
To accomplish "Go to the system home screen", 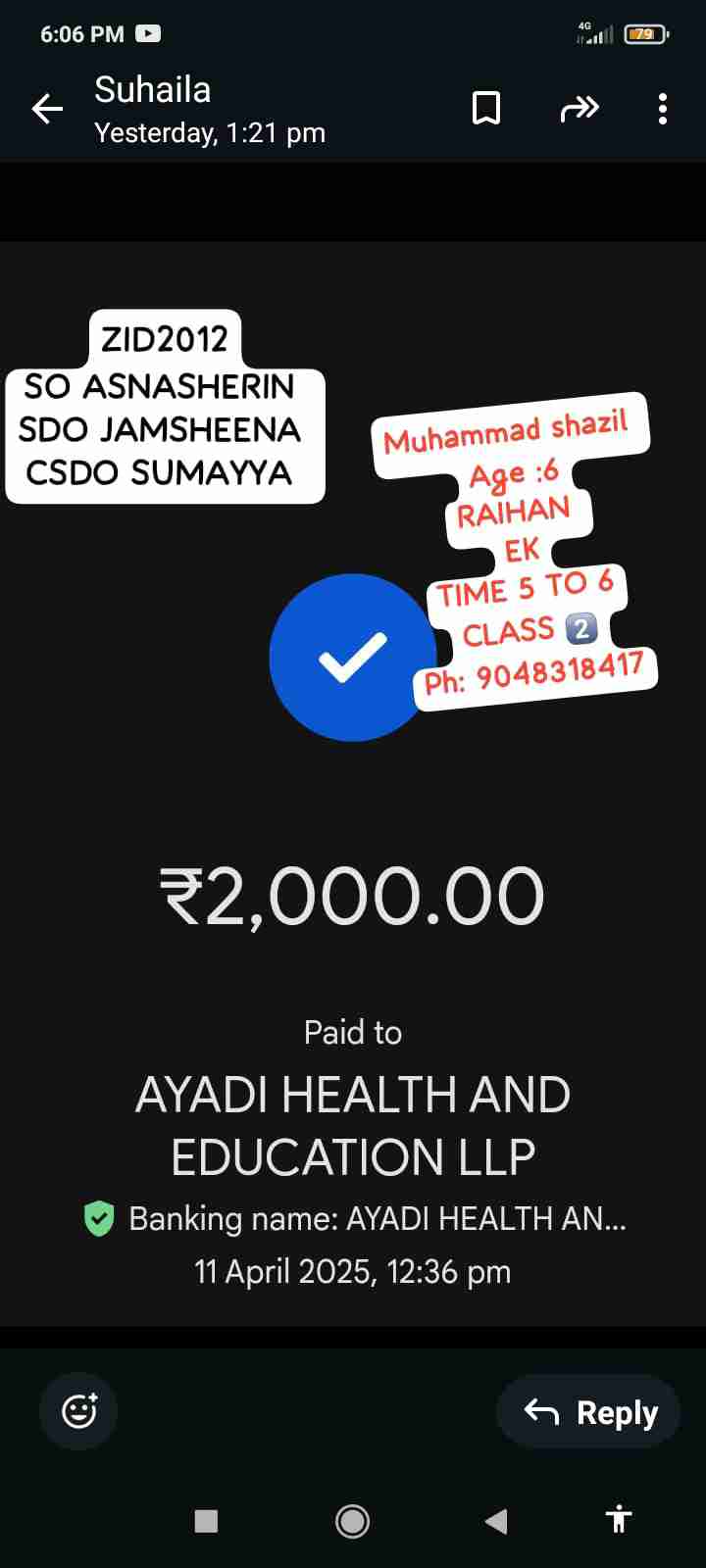I will tap(352, 1521).
